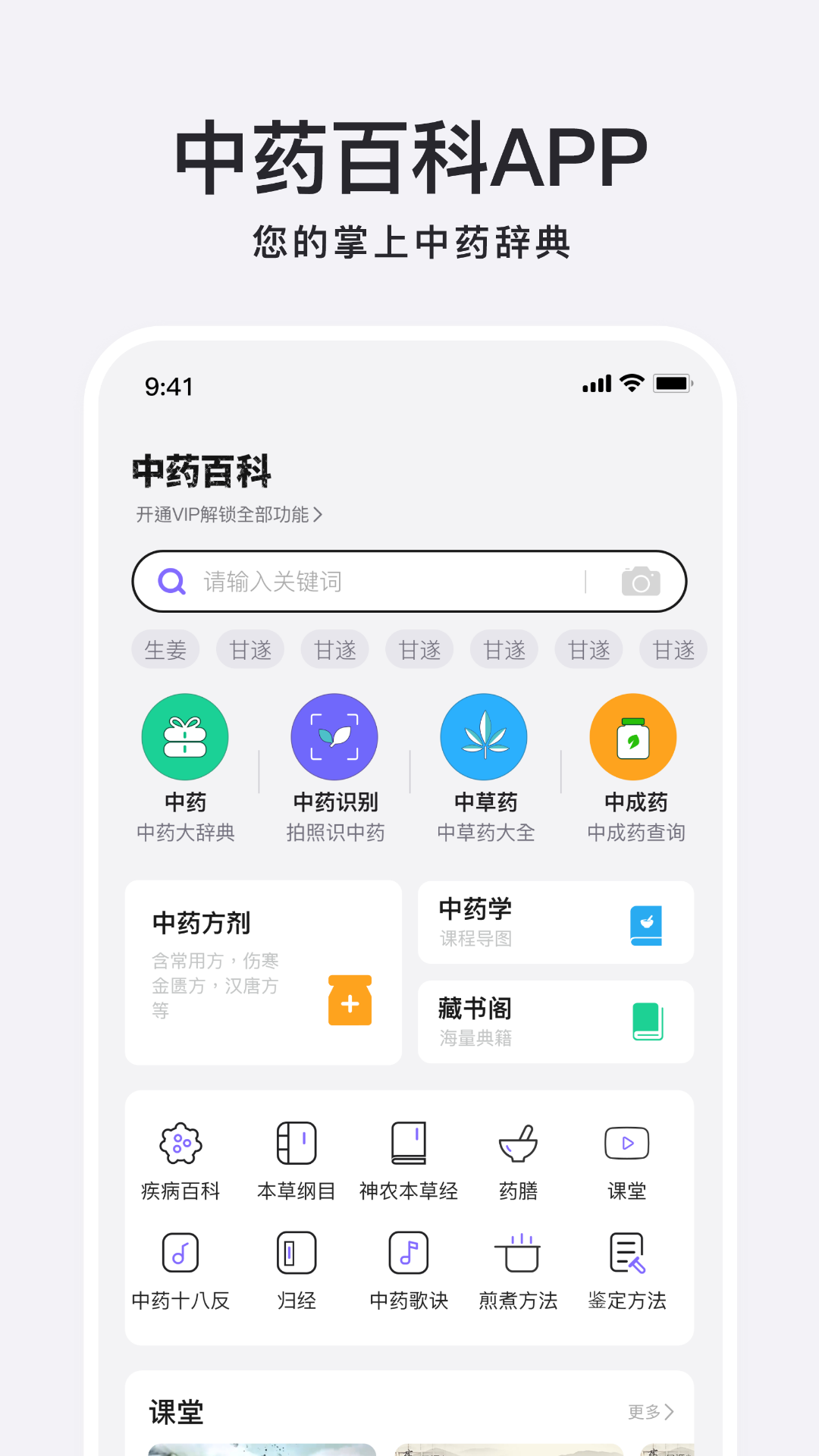
Task: Open 藏书阁 massive classics library
Action: click(x=556, y=1021)
